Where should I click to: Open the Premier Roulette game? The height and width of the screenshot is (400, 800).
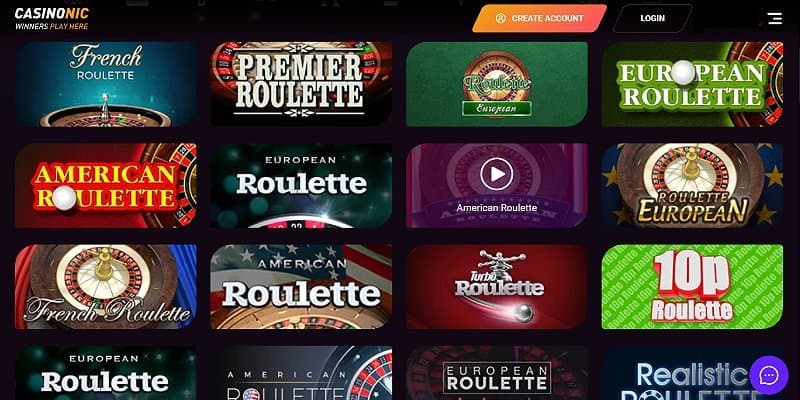coord(301,84)
